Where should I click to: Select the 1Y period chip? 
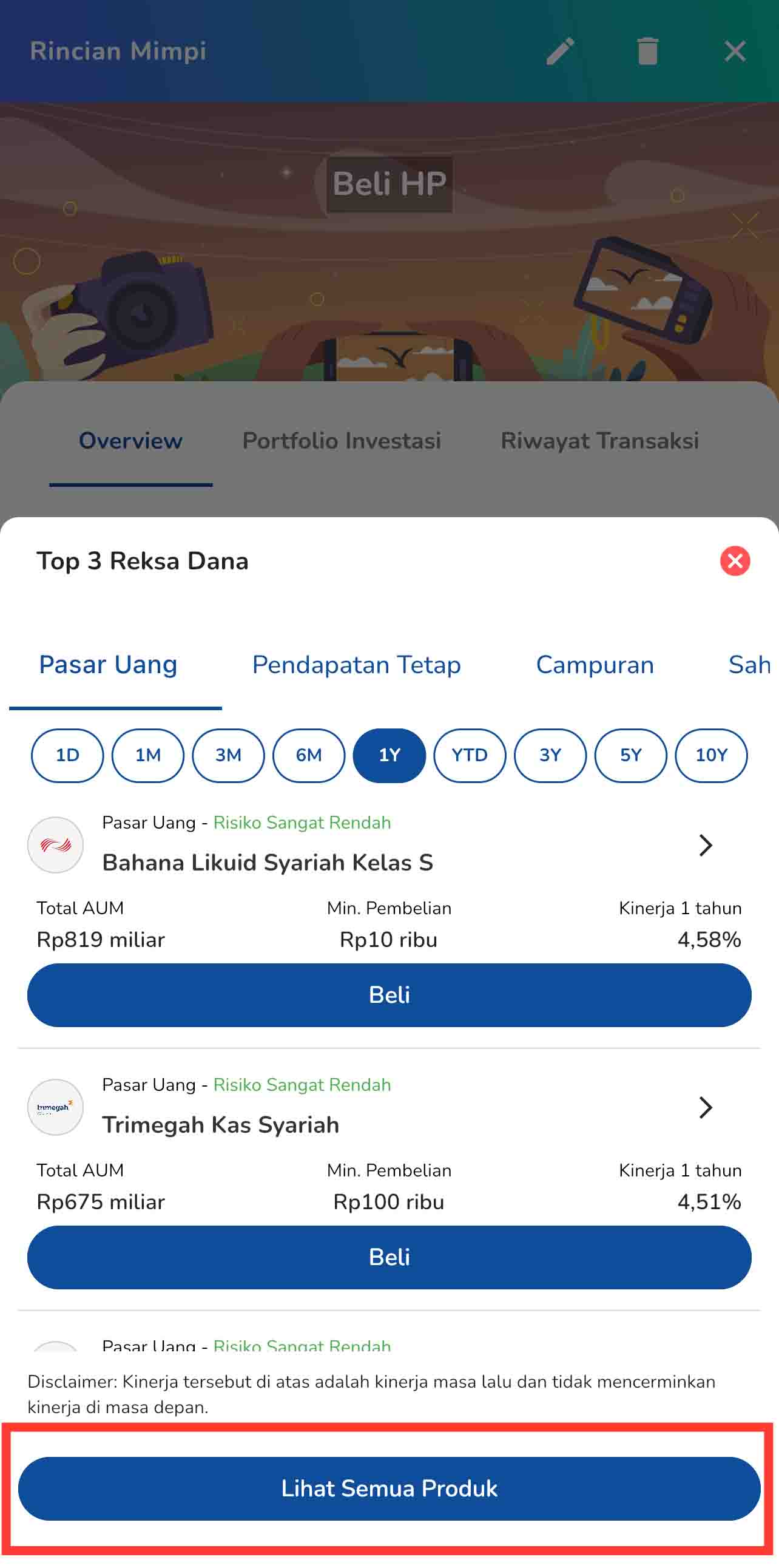click(x=389, y=755)
